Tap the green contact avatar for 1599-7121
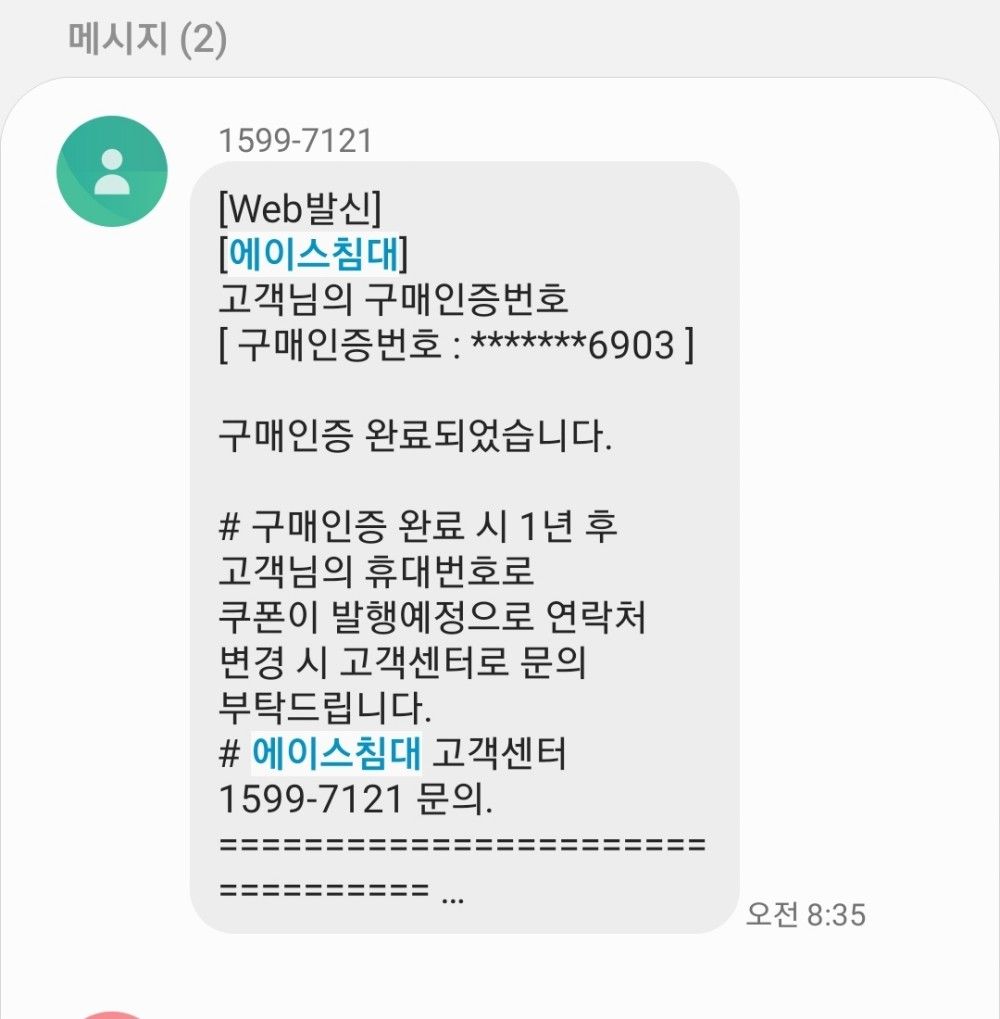 [111, 171]
